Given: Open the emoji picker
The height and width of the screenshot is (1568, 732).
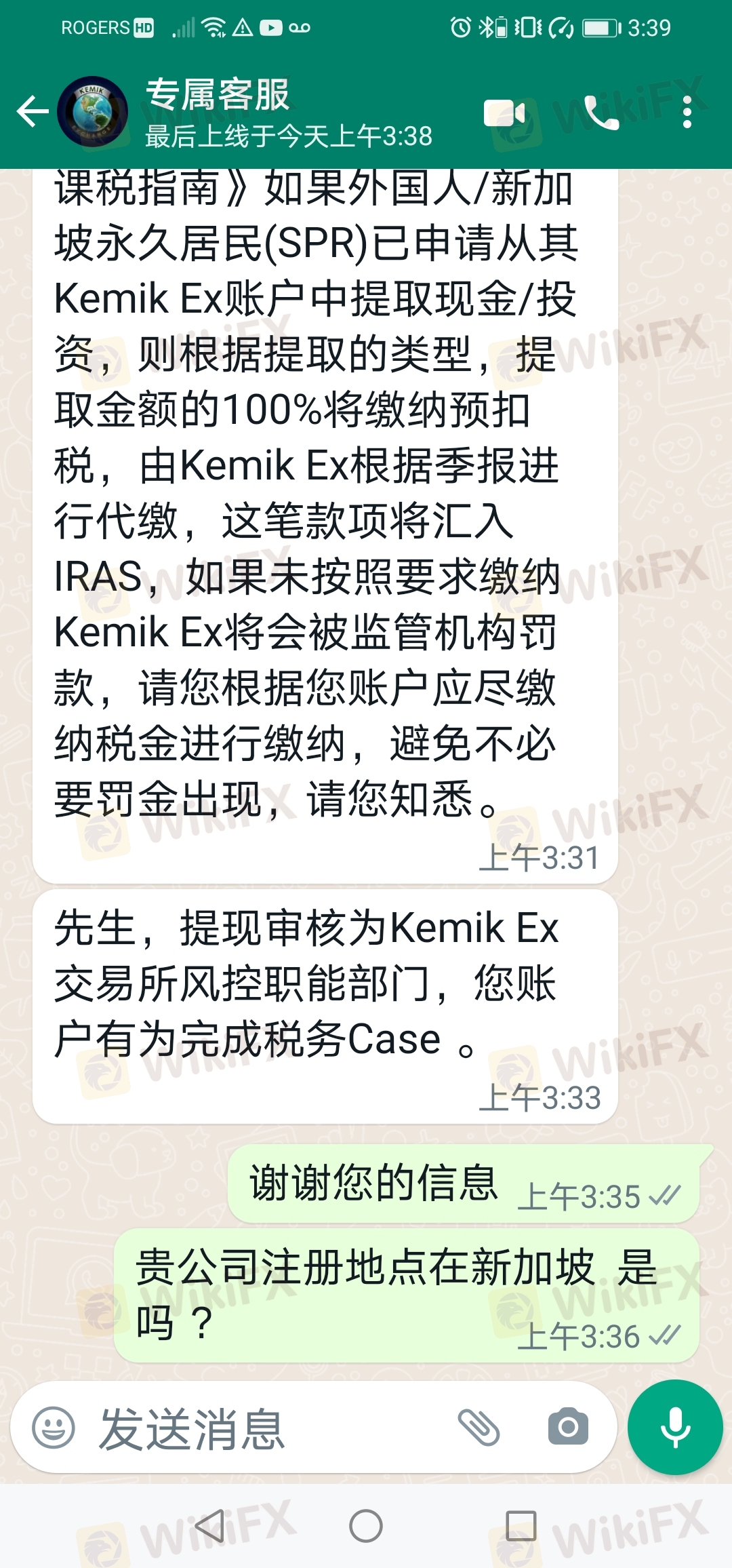Looking at the screenshot, I should [54, 1427].
